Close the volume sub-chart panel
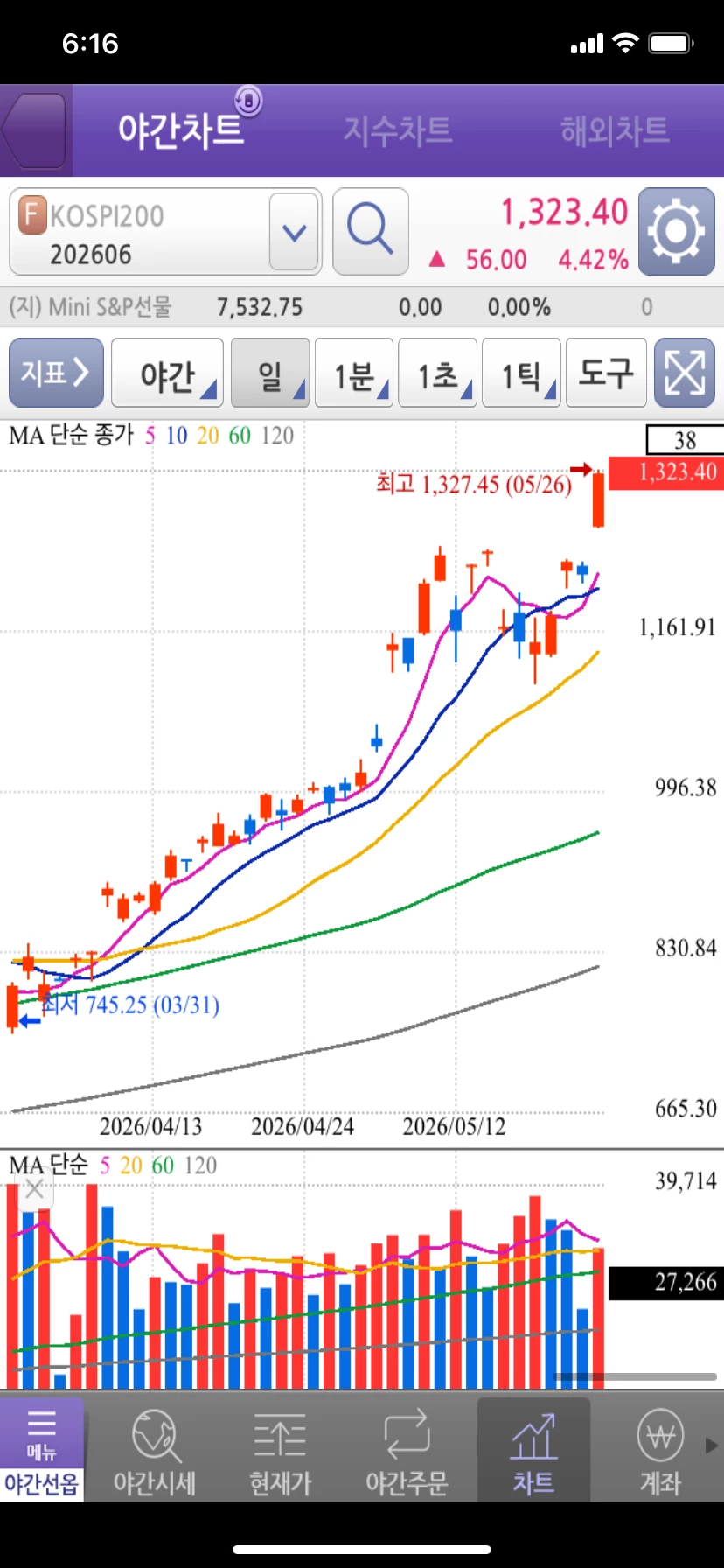The image size is (724, 1568). [x=34, y=1189]
